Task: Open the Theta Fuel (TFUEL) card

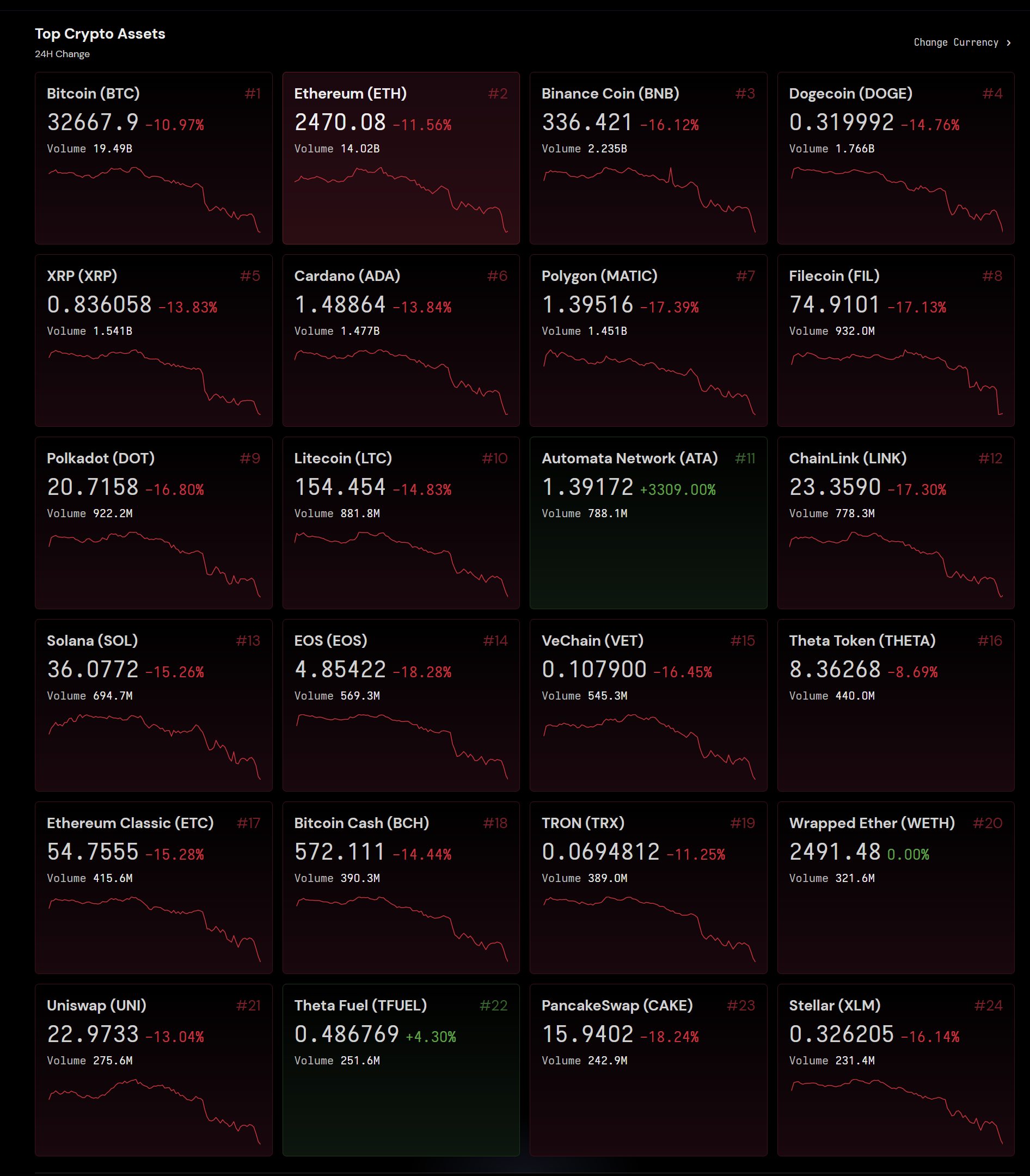Action: [x=401, y=1069]
